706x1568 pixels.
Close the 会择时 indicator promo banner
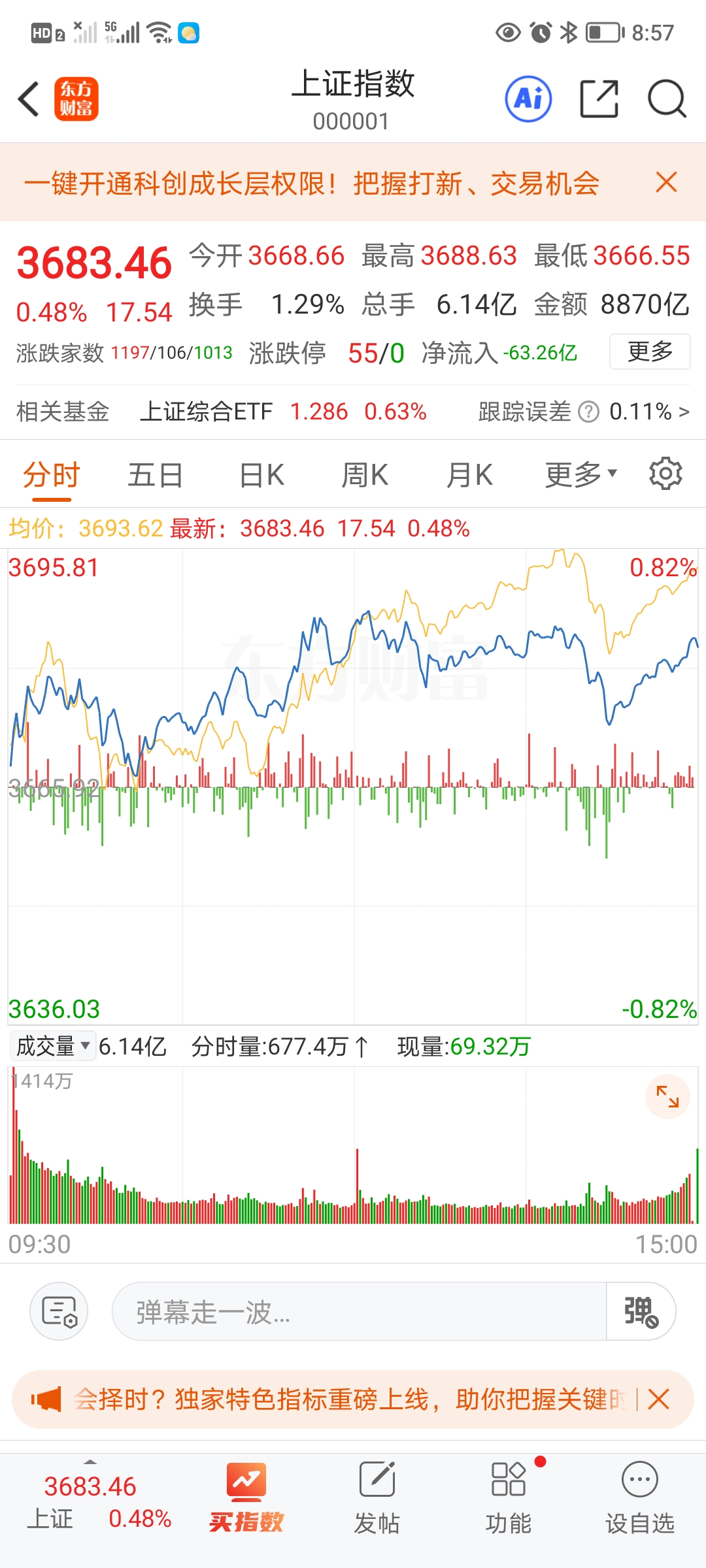coord(658,1399)
